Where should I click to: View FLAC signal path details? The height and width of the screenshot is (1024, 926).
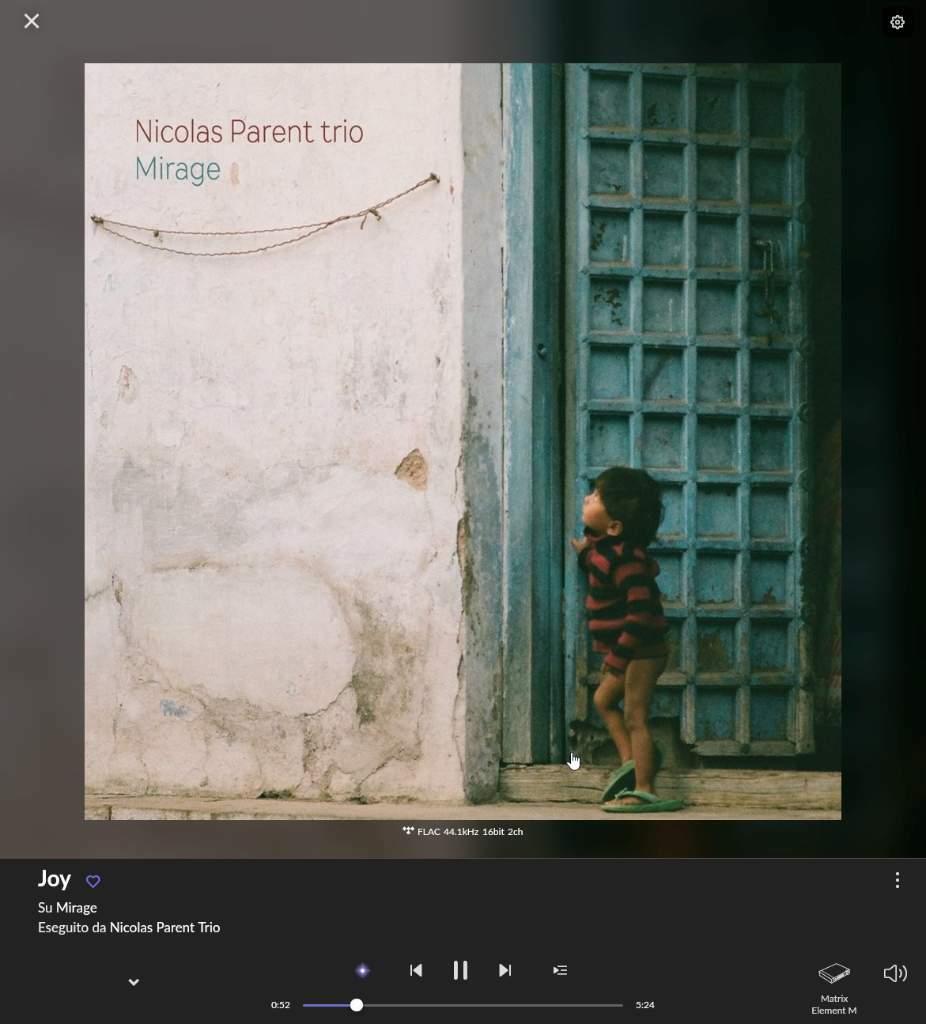point(462,831)
